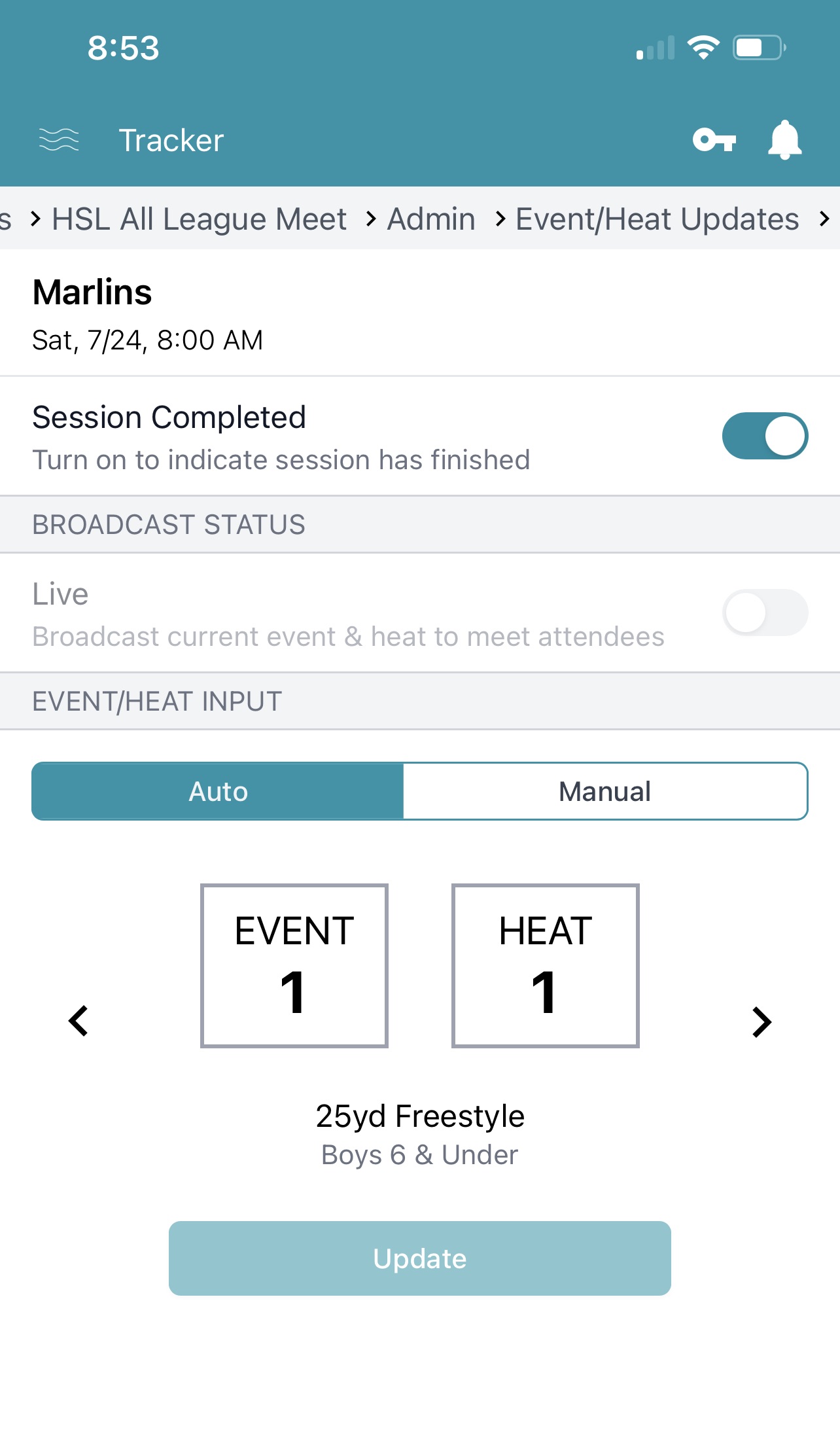Image resolution: width=840 pixels, height=1456 pixels.
Task: Click the EVENT 1 number box
Action: [x=294, y=965]
